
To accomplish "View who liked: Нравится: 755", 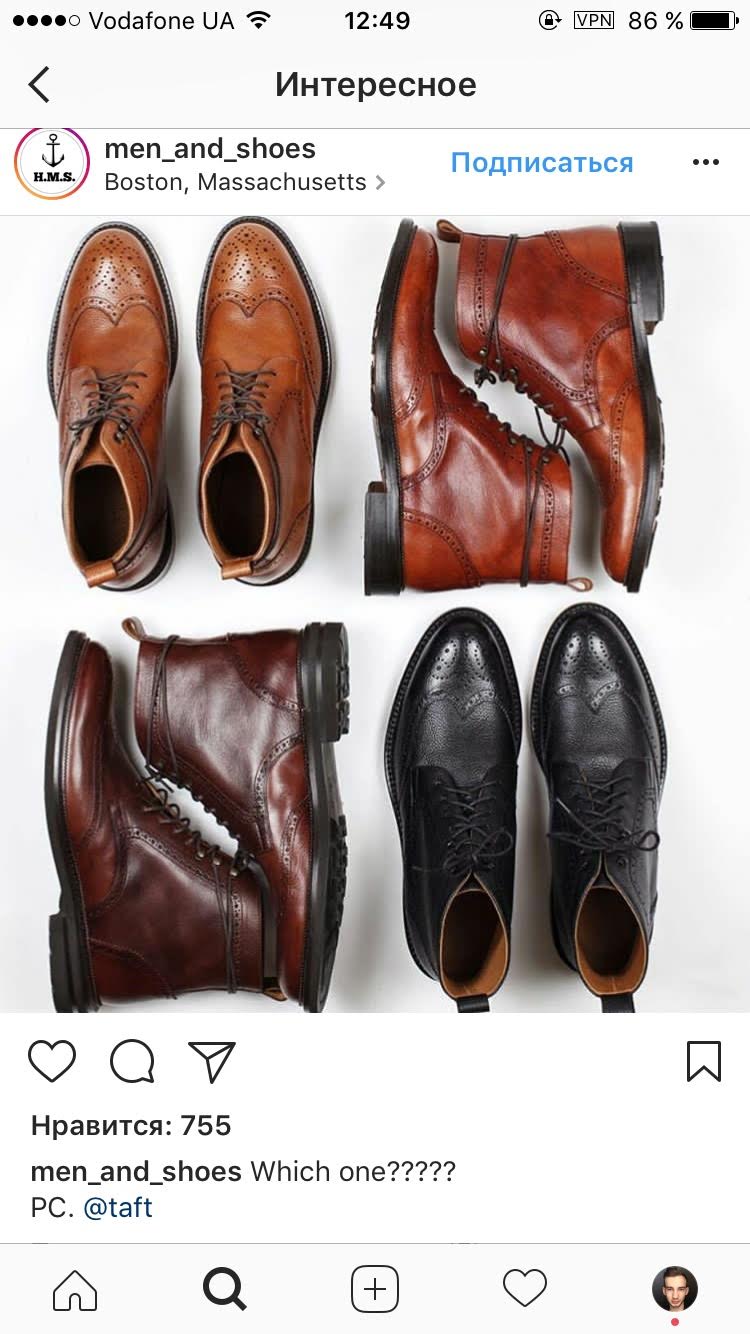I will tap(131, 1126).
